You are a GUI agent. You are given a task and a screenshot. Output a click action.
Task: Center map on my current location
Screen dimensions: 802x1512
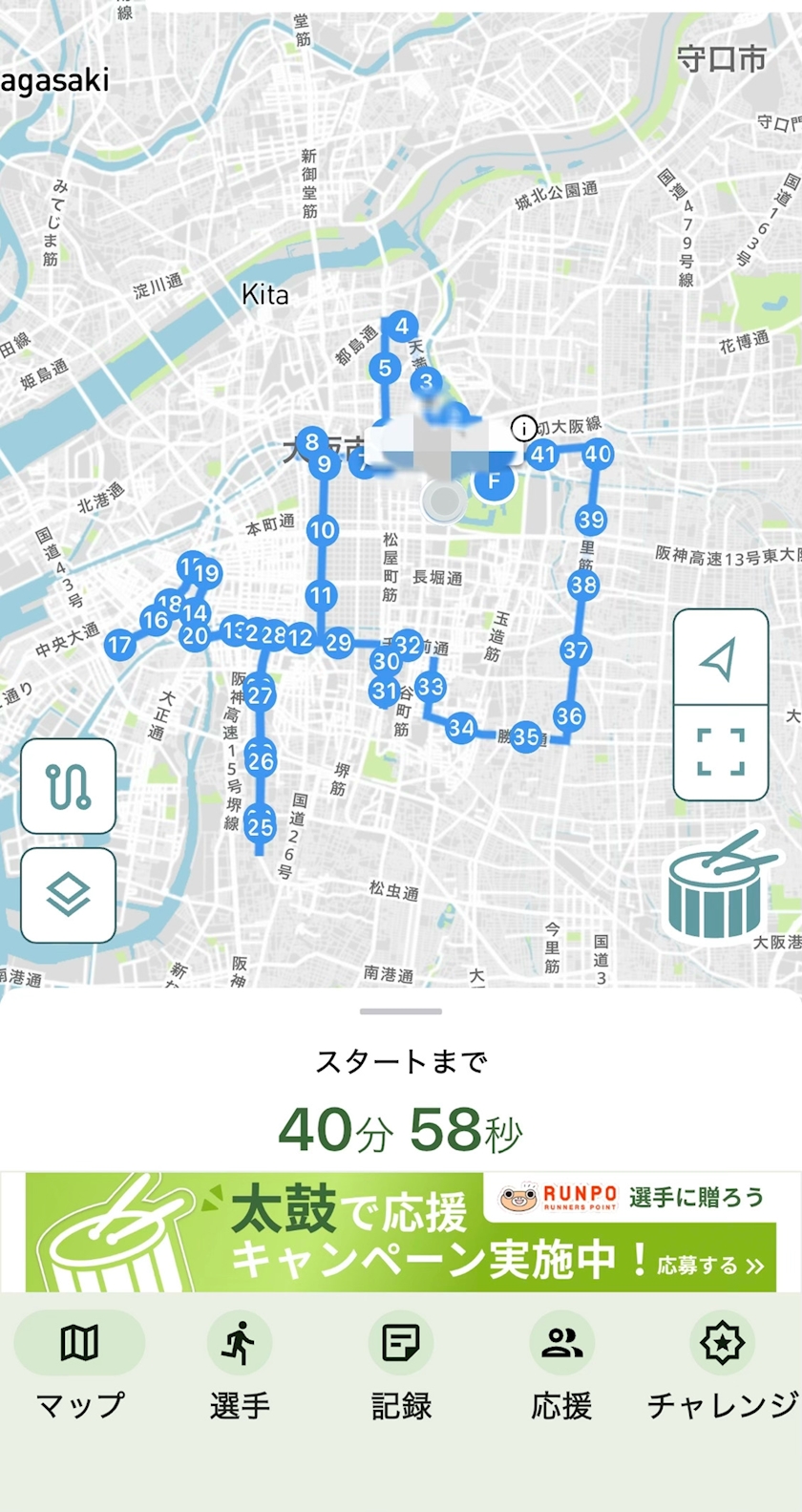(721, 659)
